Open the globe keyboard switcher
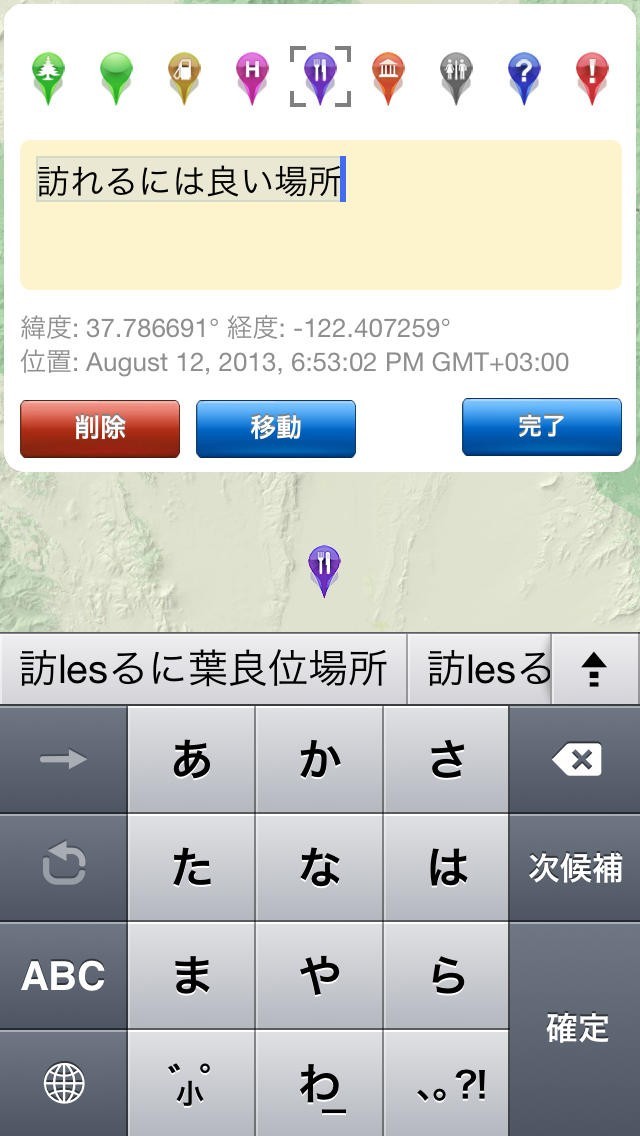The image size is (640, 1136). coord(63,1083)
